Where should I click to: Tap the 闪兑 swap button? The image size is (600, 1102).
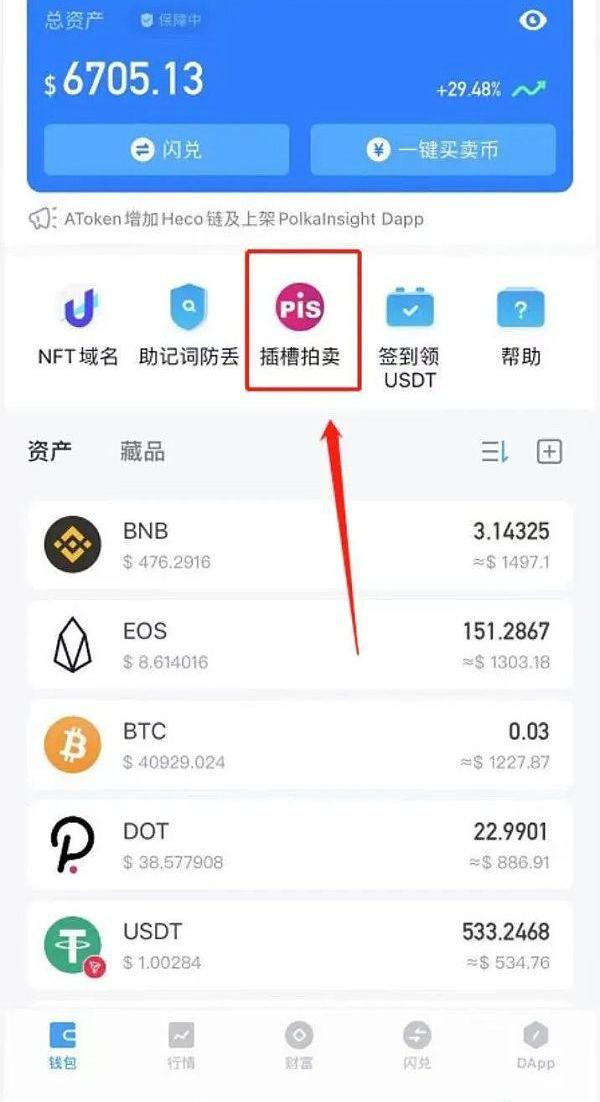pyautogui.click(x=166, y=150)
